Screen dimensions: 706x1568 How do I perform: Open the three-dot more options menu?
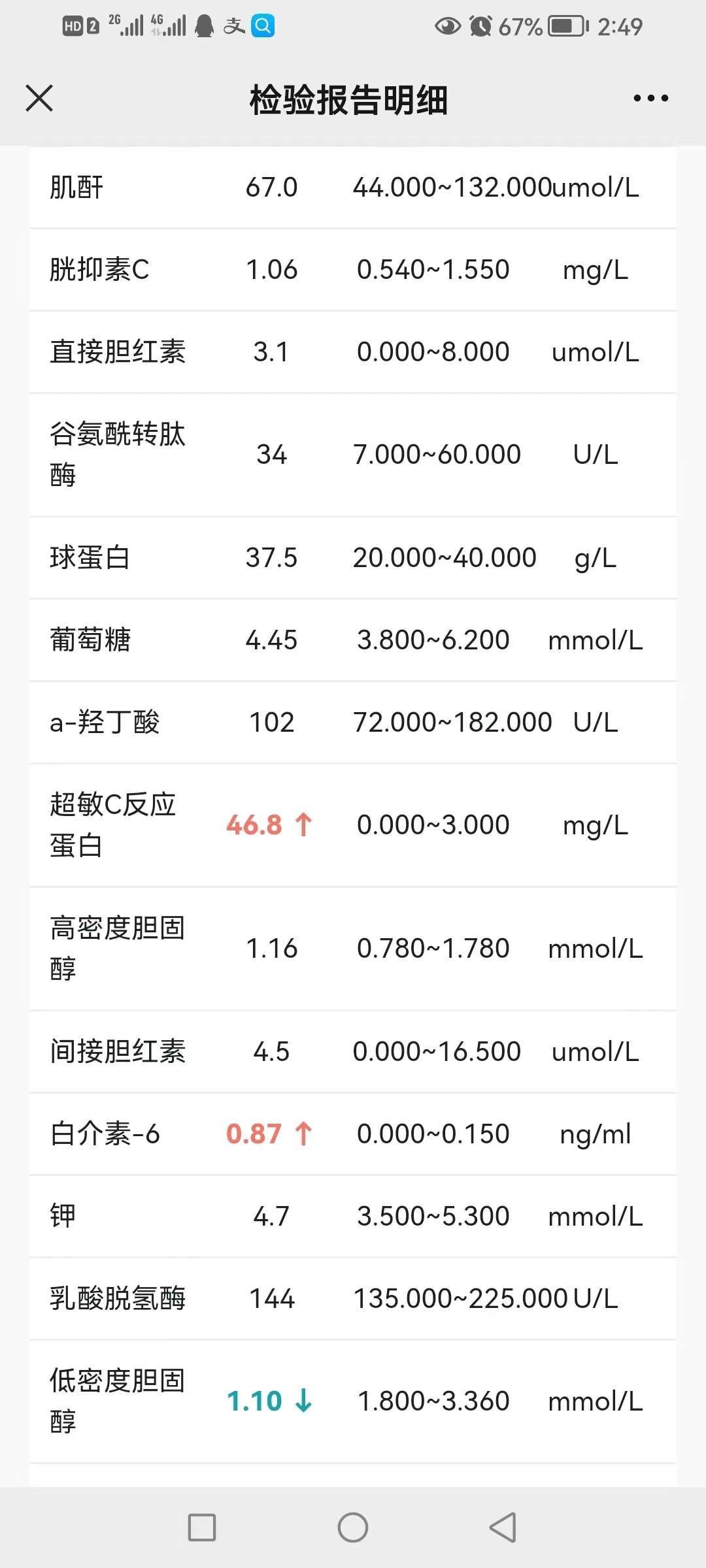(650, 99)
